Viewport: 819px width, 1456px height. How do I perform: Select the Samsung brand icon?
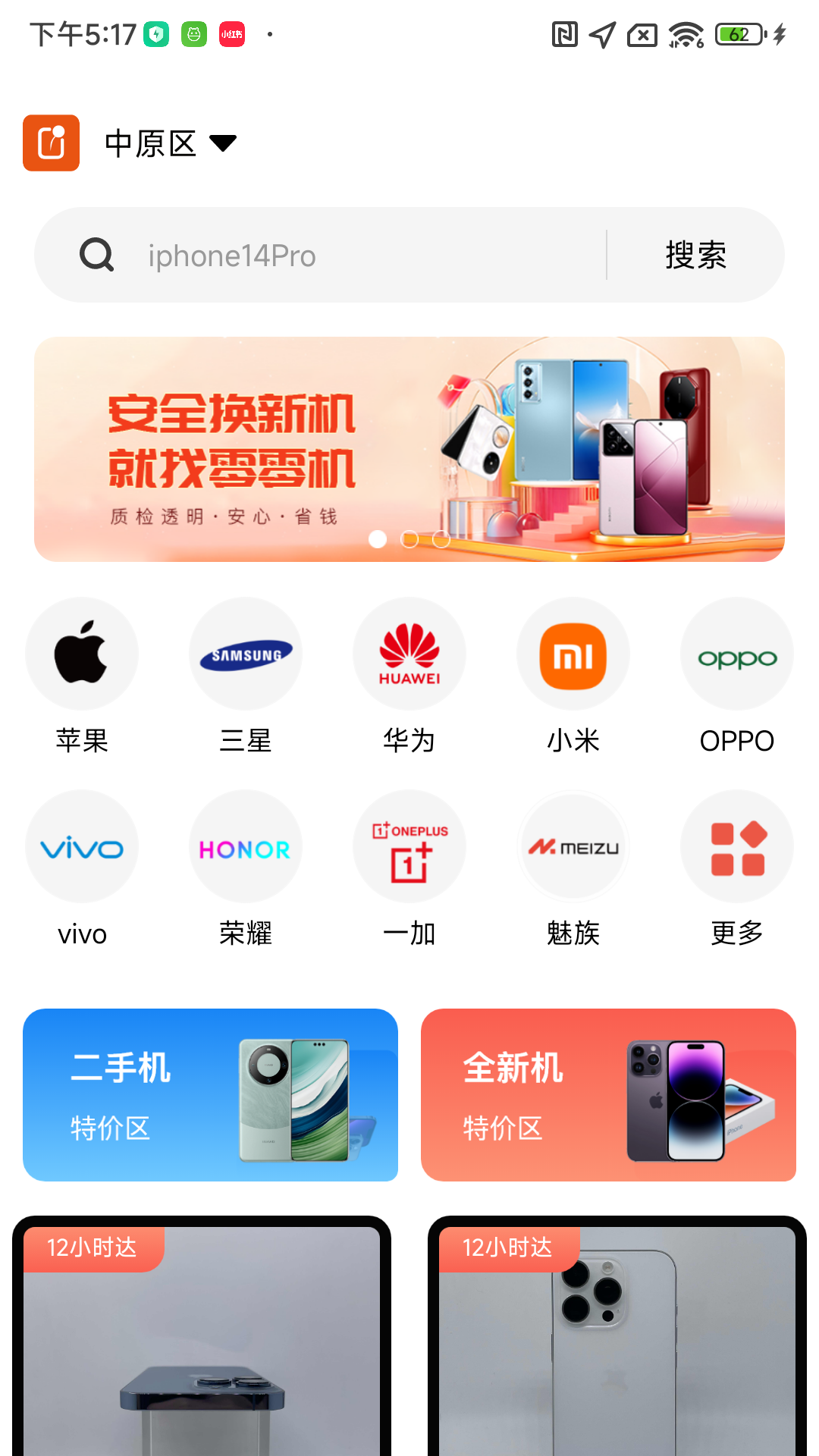click(x=246, y=654)
